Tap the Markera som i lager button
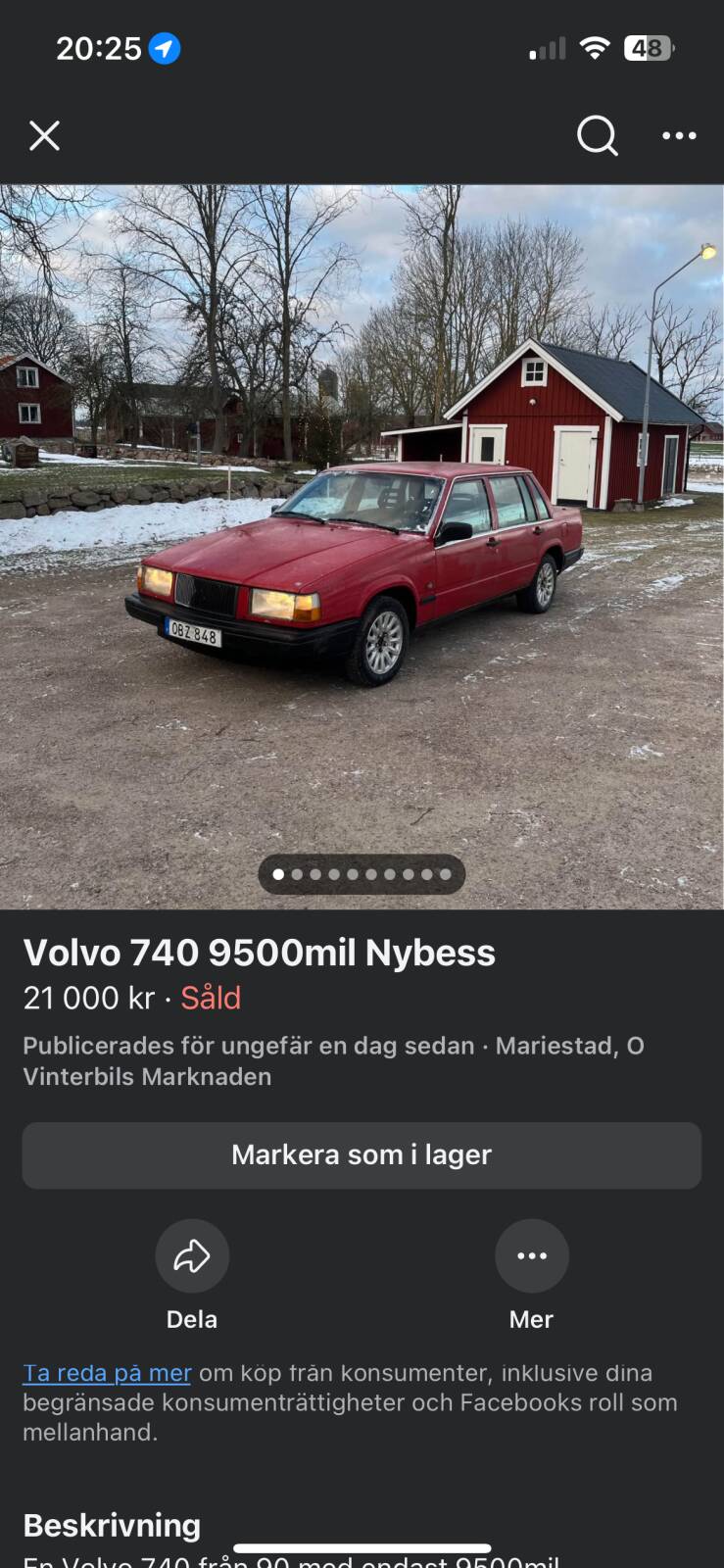This screenshot has height=1568, width=724. click(362, 1155)
